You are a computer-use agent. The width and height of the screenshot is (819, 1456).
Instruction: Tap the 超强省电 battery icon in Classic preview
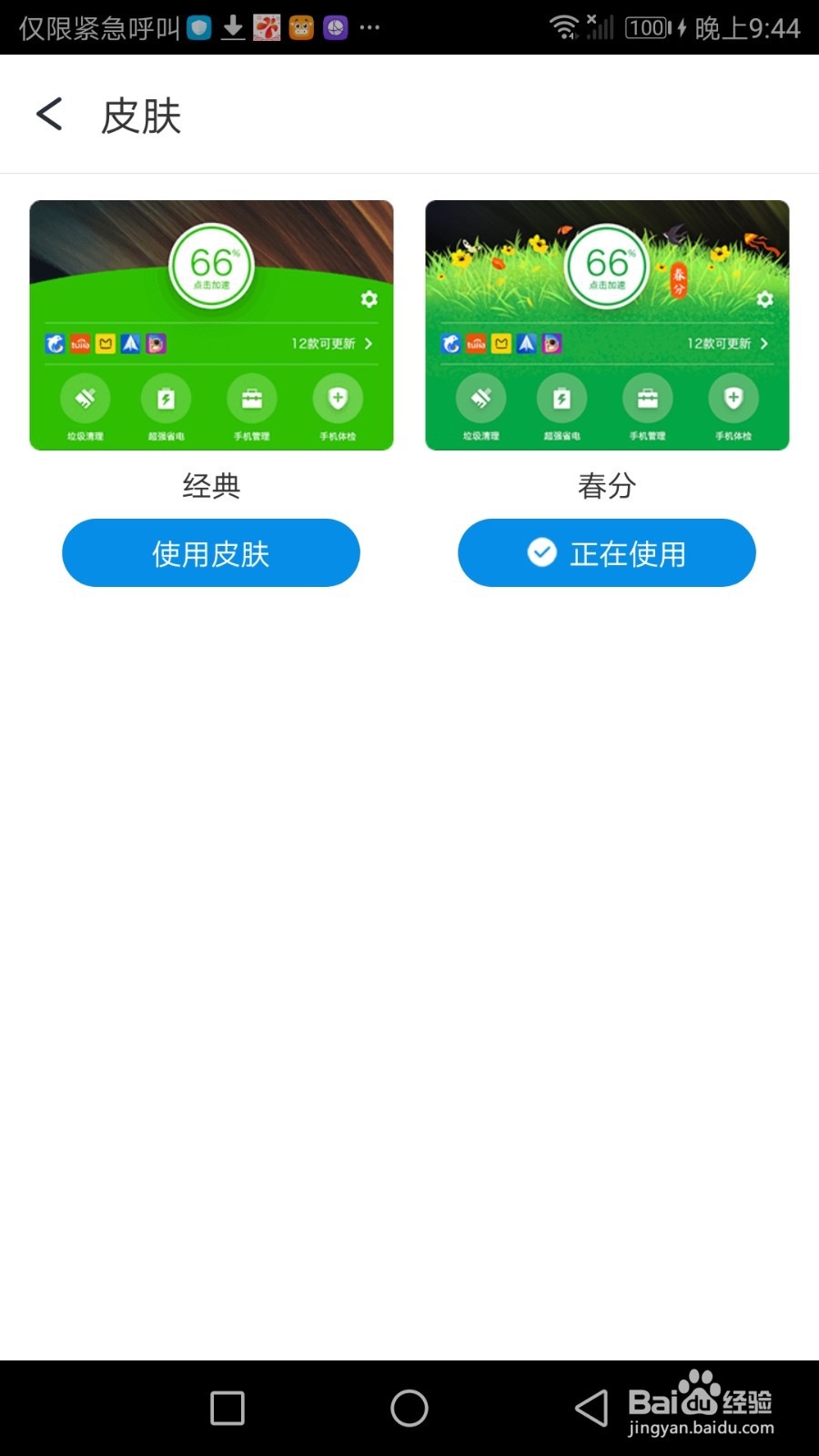(166, 398)
